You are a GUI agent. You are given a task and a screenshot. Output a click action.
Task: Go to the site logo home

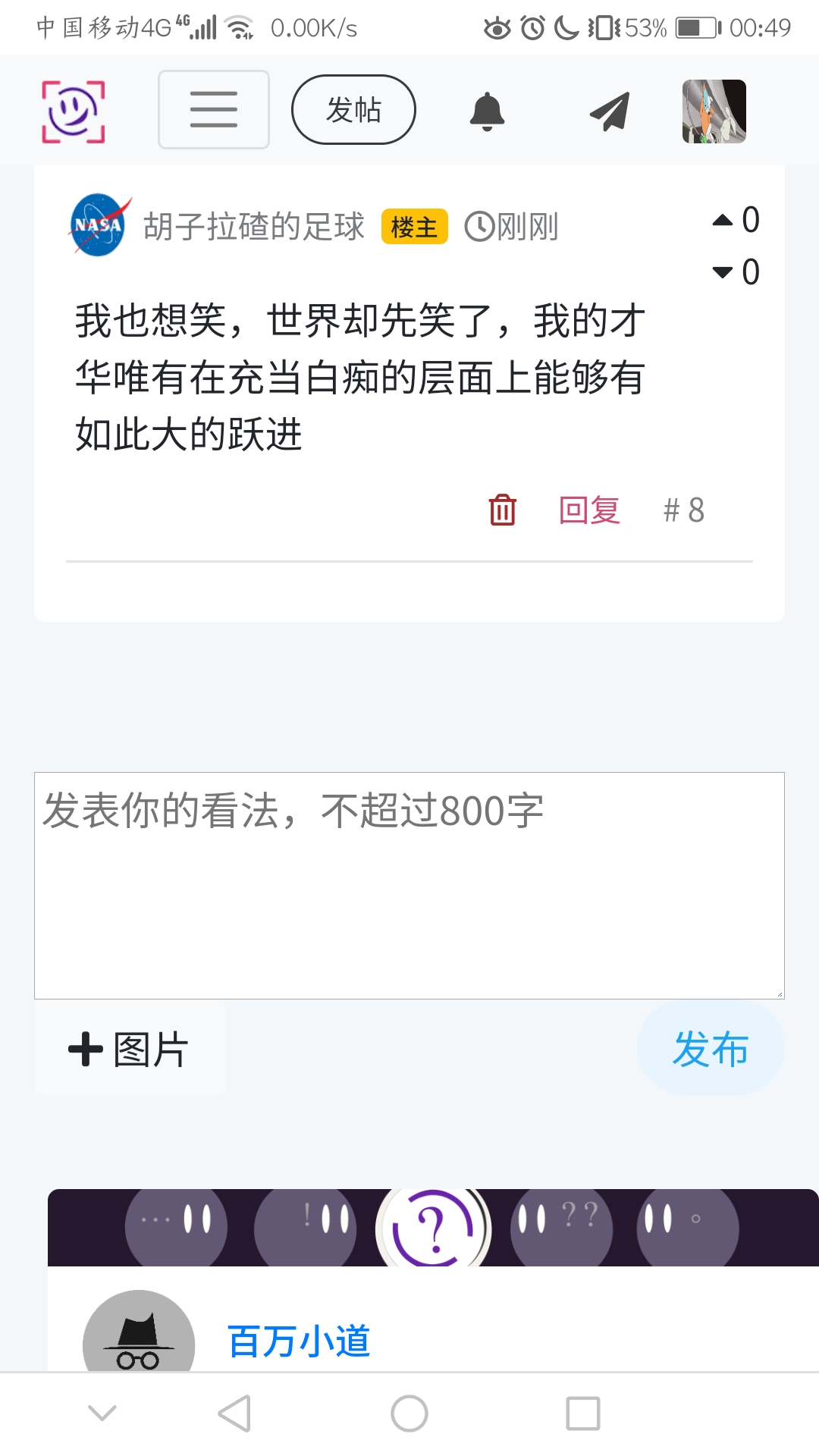(x=73, y=111)
